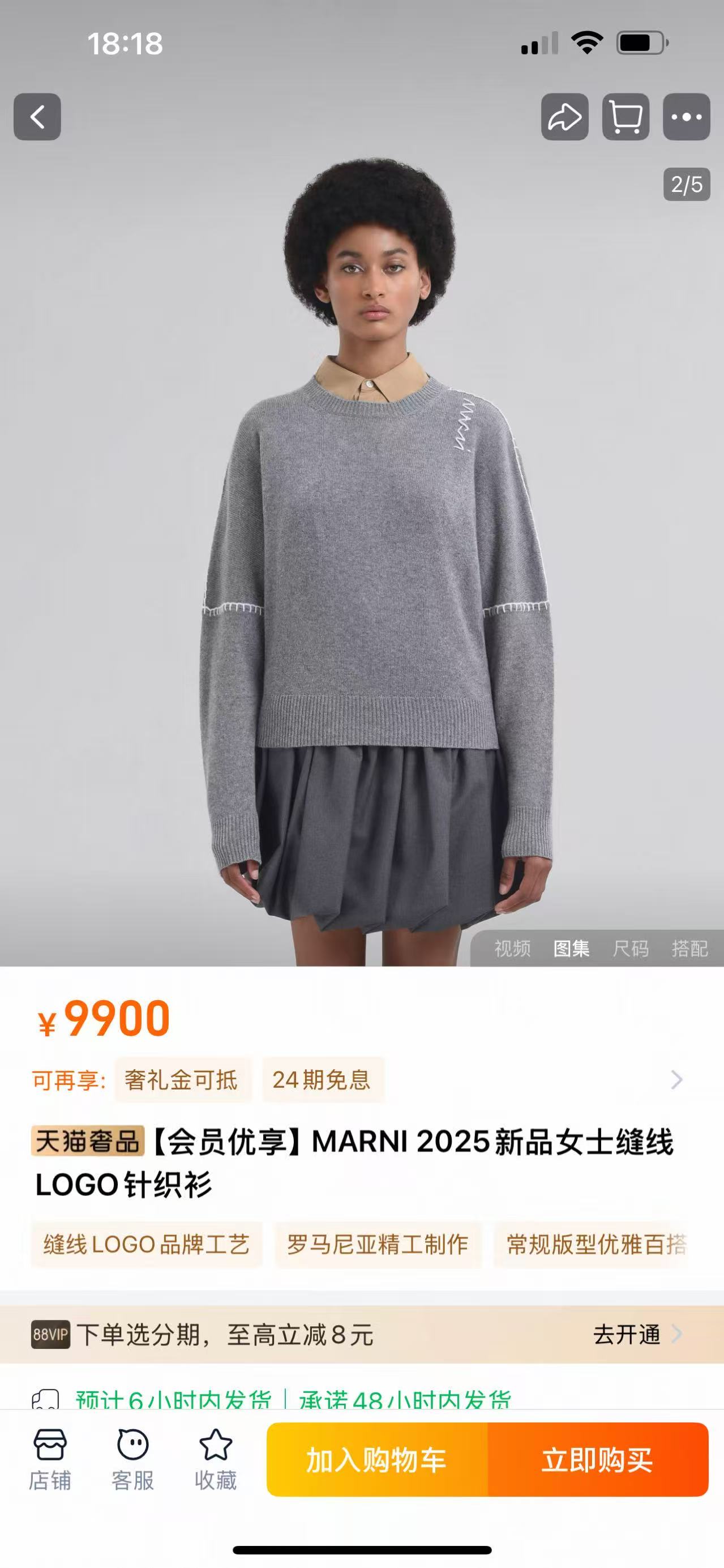Viewport: 724px width, 1568px height.
Task: Open the 搭配 tab
Action: pyautogui.click(x=689, y=949)
